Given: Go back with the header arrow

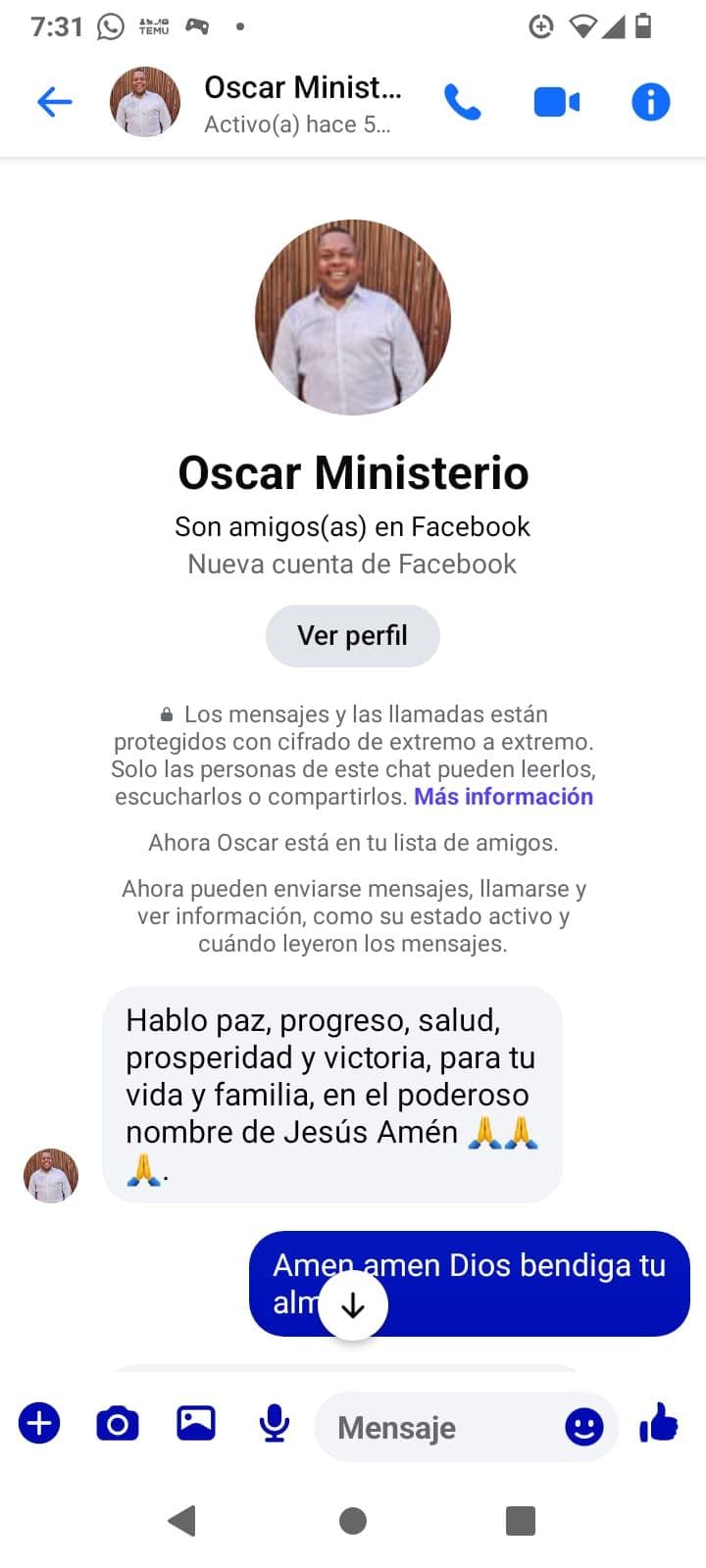Looking at the screenshot, I should [x=55, y=102].
